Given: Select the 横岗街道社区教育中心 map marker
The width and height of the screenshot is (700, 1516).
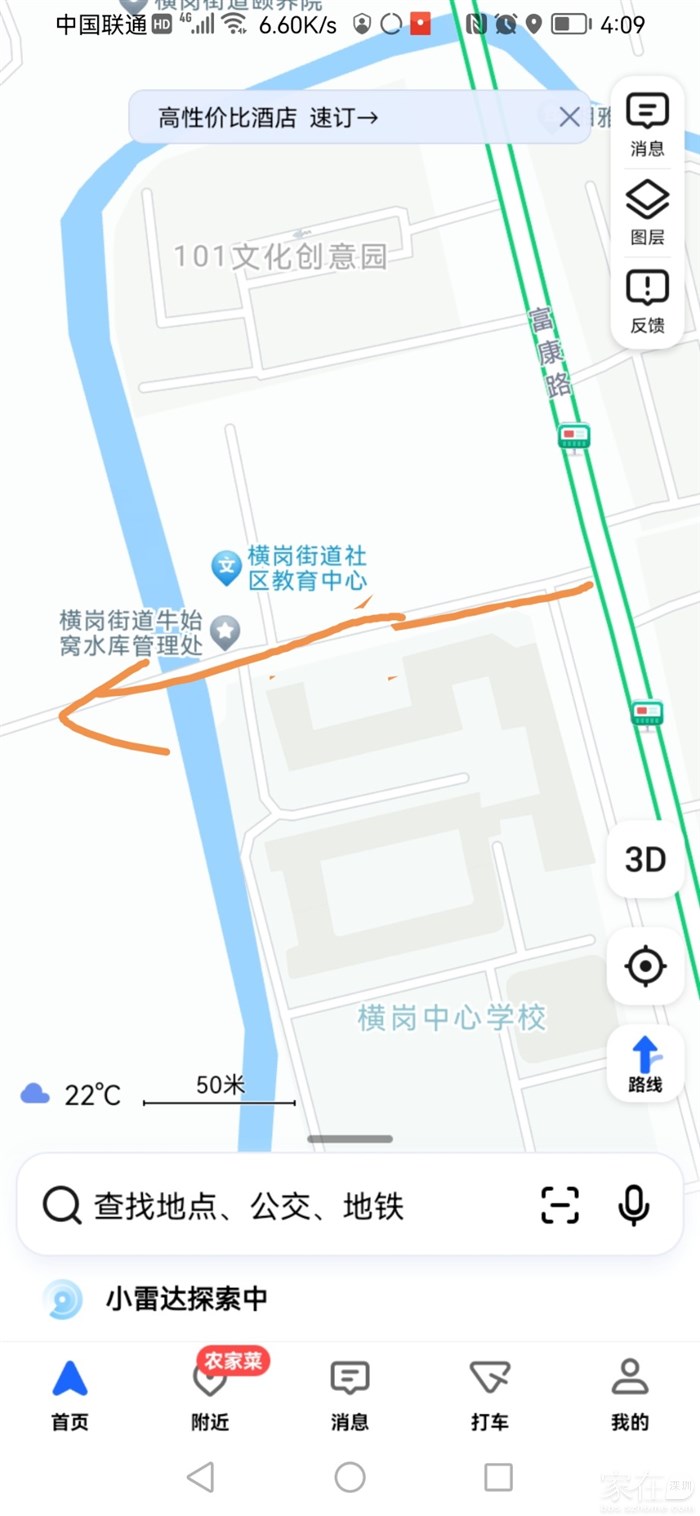Looking at the screenshot, I should [227, 568].
